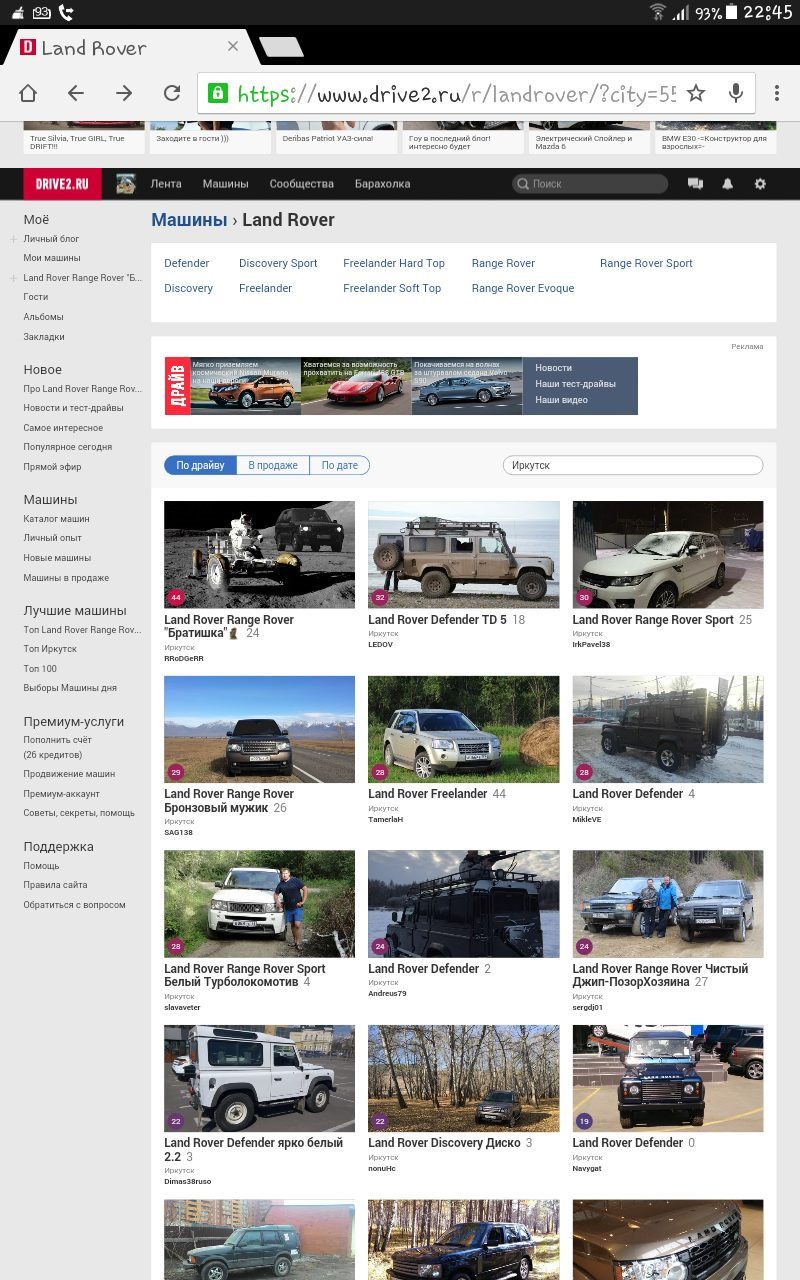
Task: Switch to the В продаже tab
Action: pos(273,465)
